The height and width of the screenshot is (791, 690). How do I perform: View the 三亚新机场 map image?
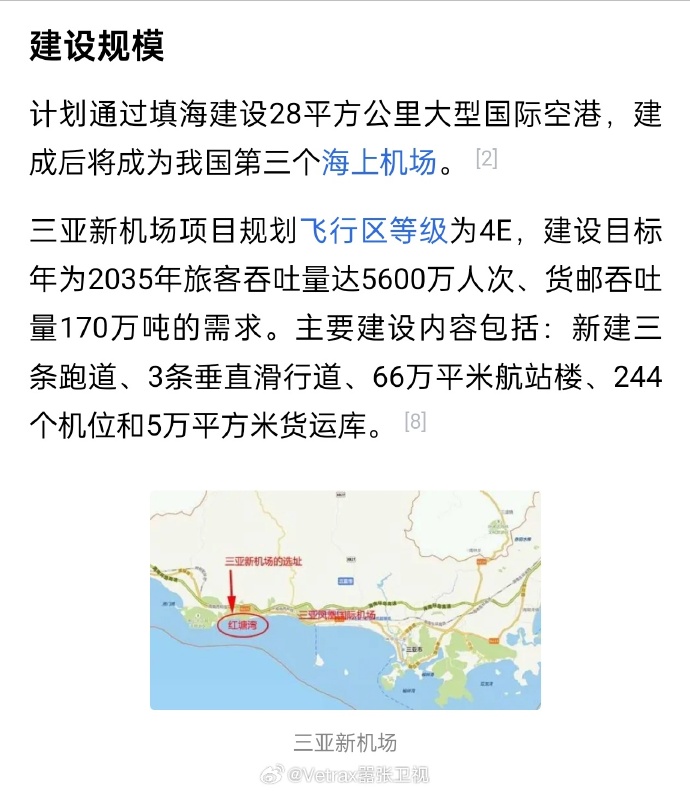(x=345, y=600)
